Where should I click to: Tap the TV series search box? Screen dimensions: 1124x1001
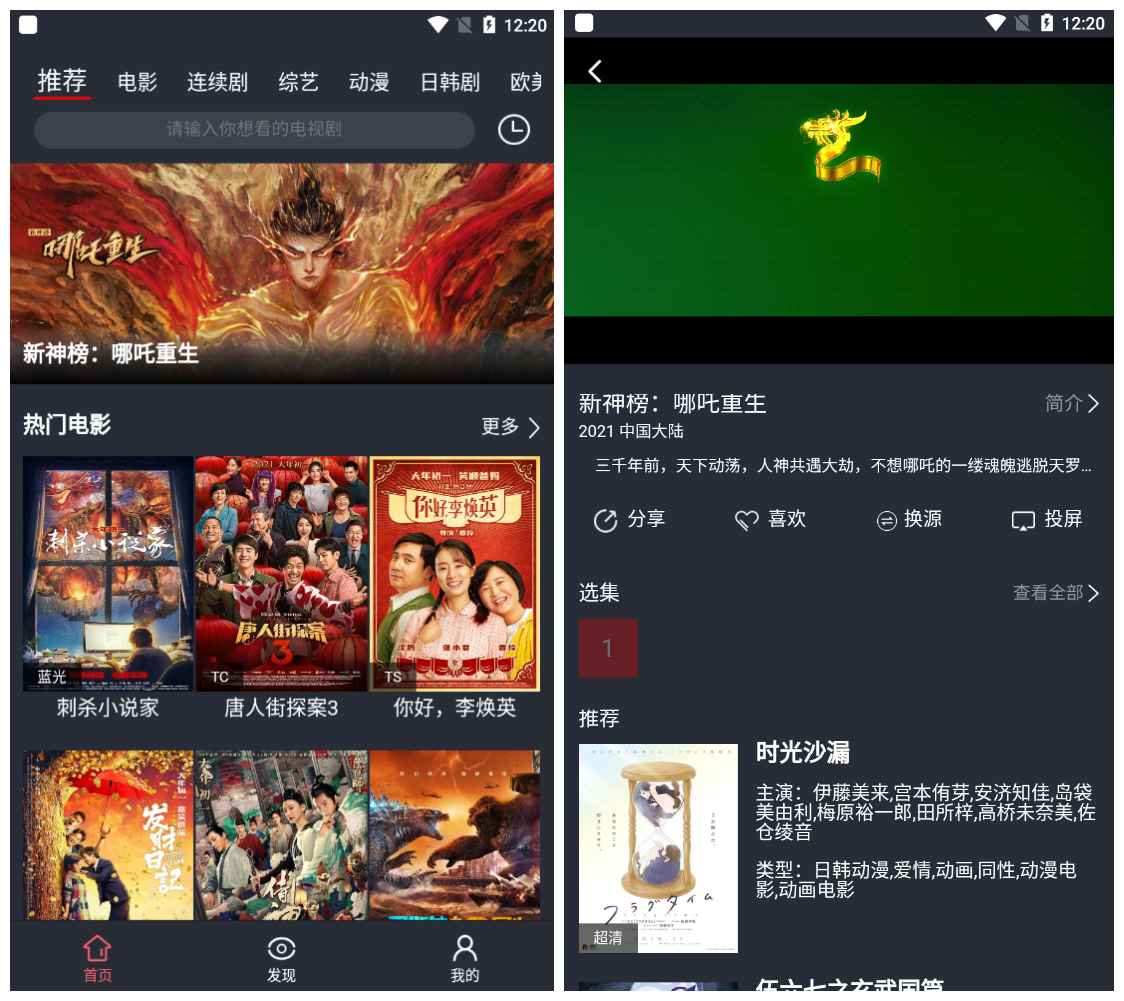(254, 130)
